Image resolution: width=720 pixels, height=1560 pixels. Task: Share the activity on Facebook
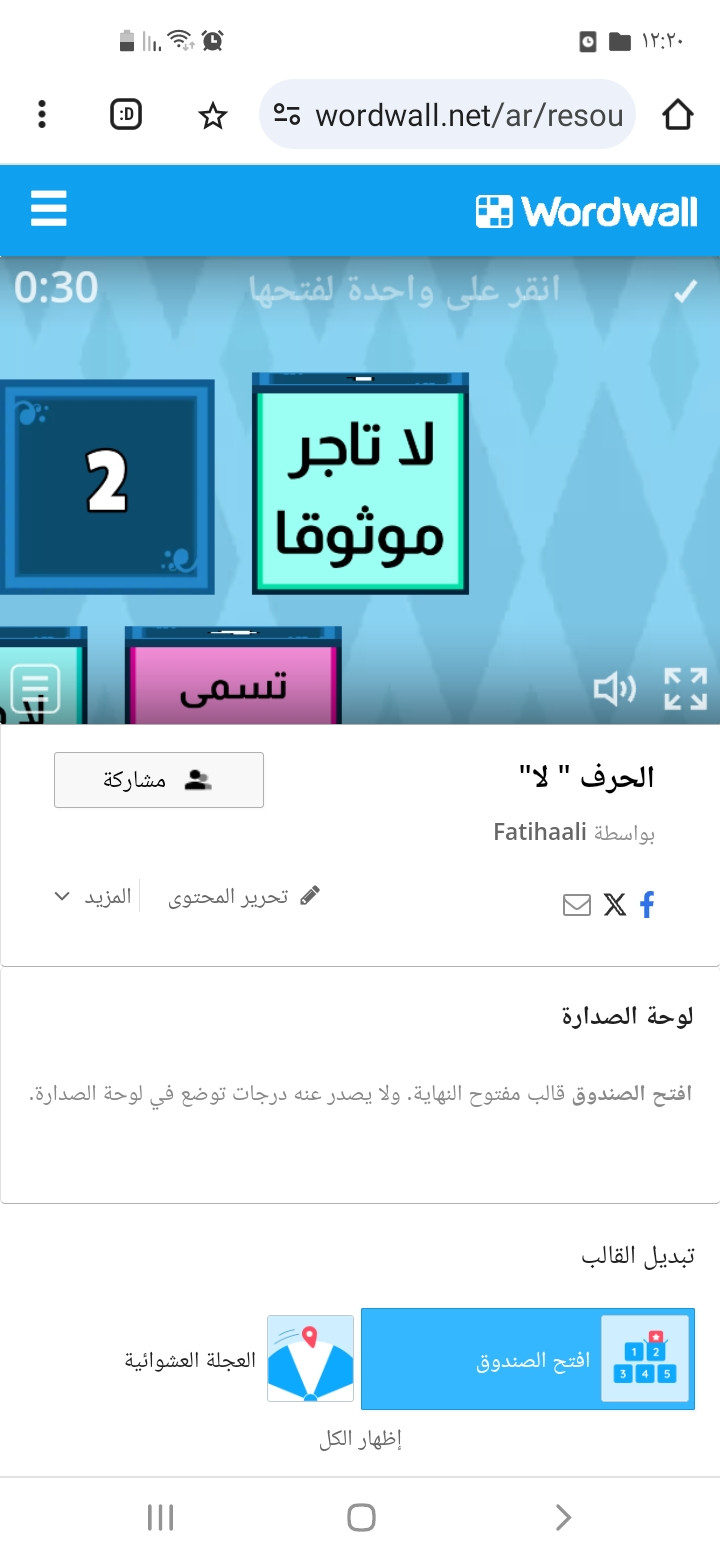click(647, 905)
